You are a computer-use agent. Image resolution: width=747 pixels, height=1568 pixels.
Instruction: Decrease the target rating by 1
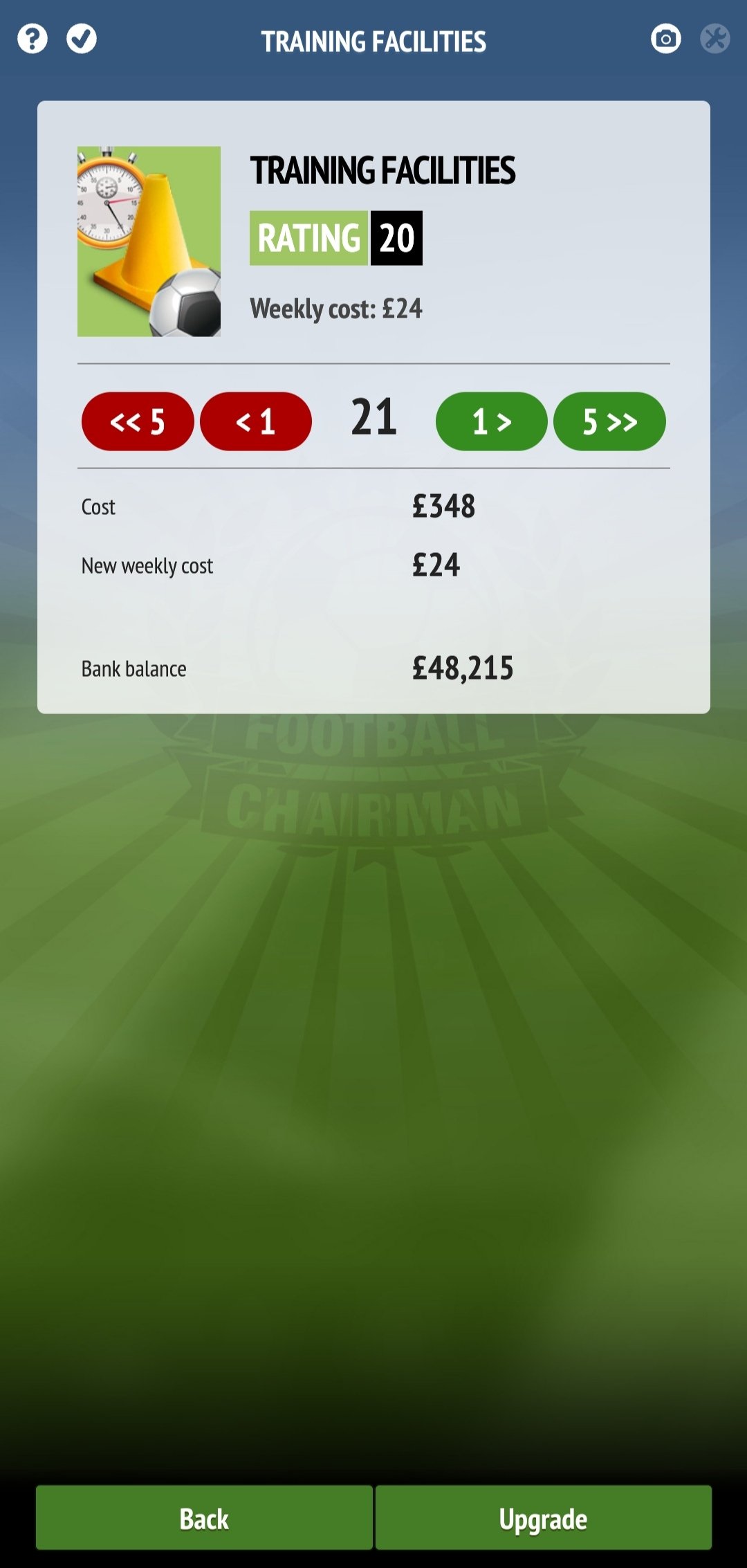click(x=256, y=421)
